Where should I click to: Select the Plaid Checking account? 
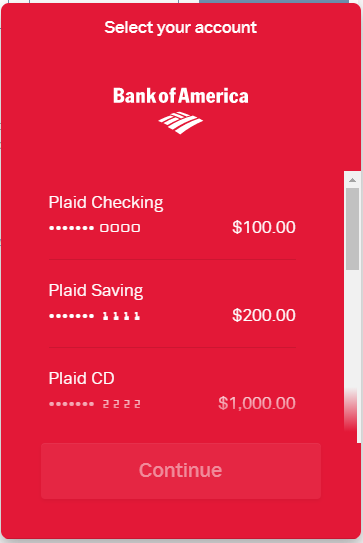[172, 215]
